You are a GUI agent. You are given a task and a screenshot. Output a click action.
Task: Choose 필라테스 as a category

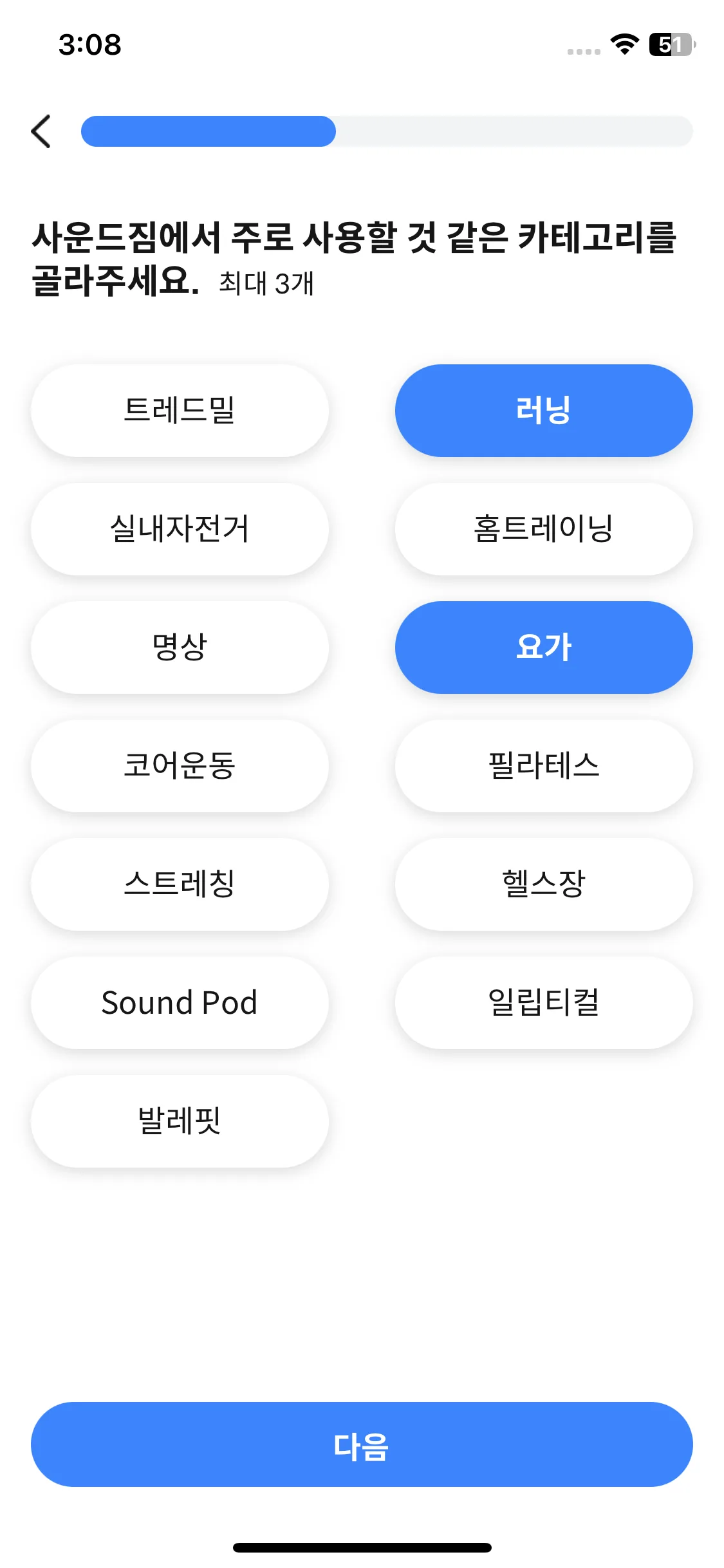(x=544, y=766)
